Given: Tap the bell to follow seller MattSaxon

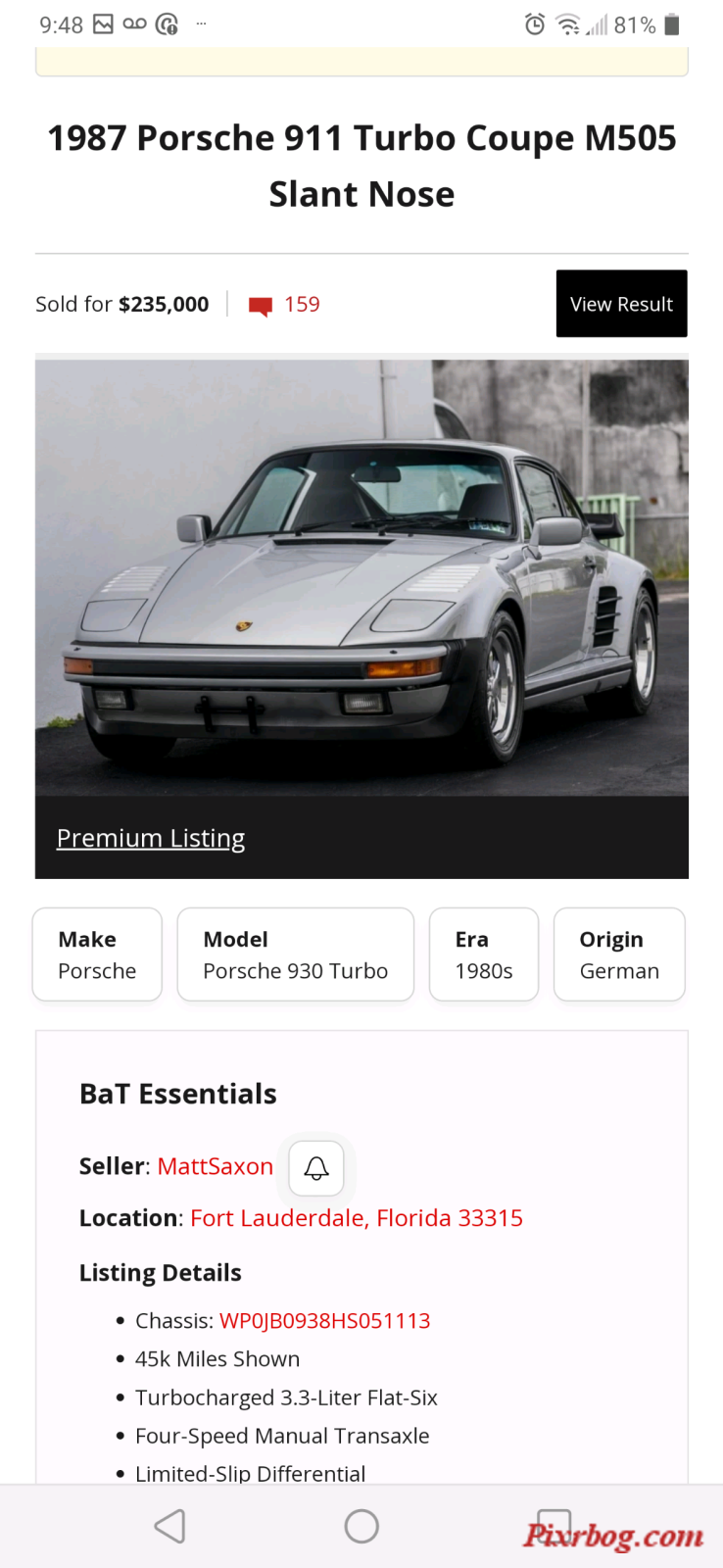Looking at the screenshot, I should 316,1168.
